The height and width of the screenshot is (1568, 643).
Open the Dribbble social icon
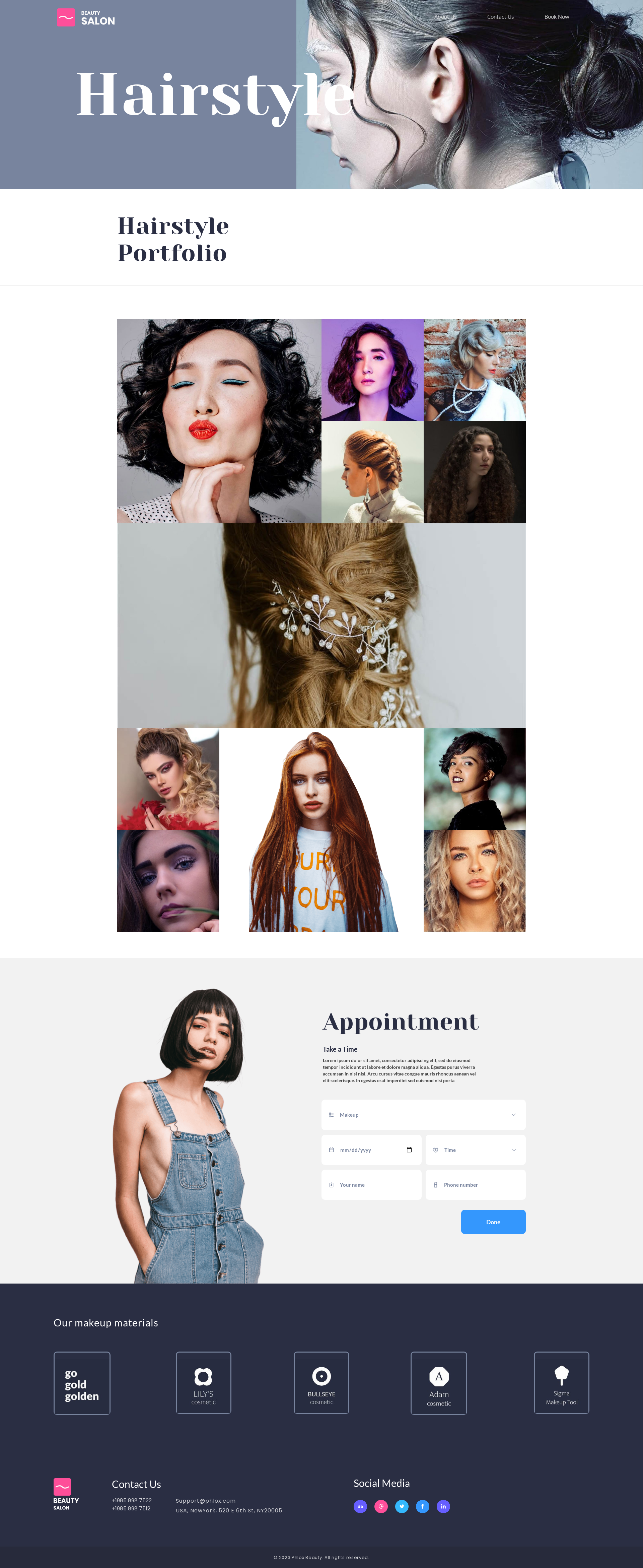tap(381, 1506)
